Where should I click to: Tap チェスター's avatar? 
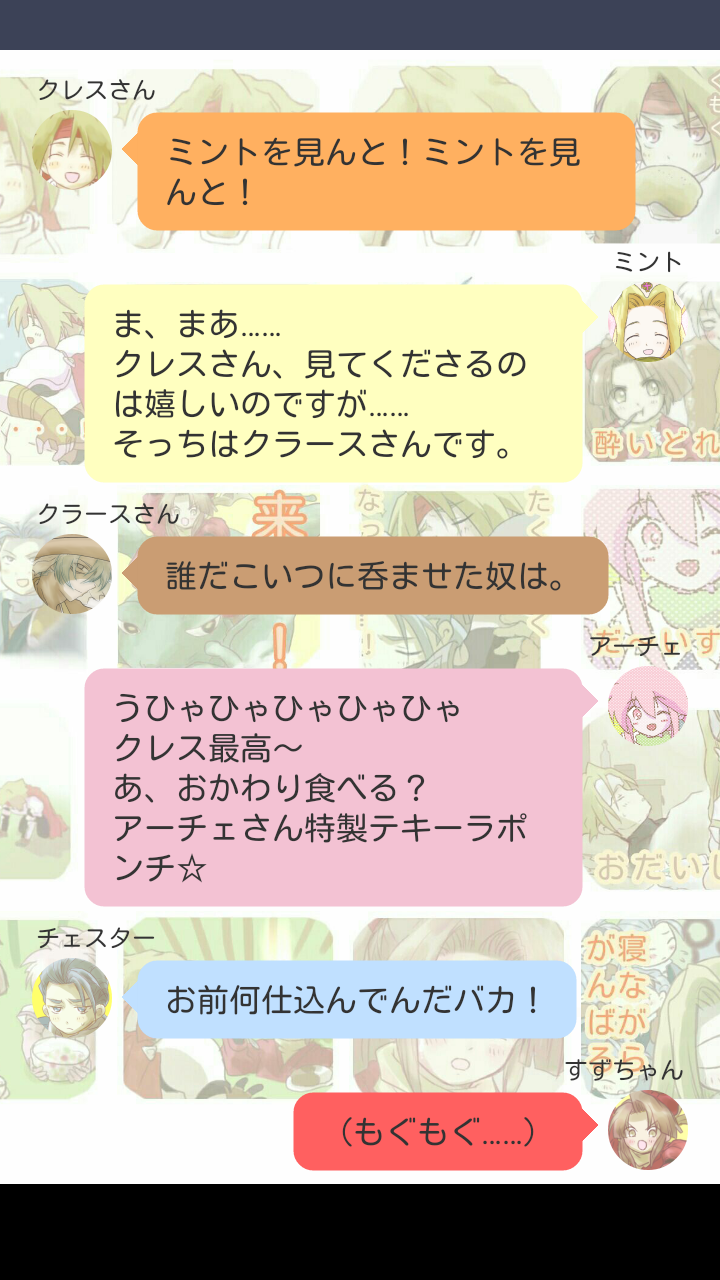71,997
